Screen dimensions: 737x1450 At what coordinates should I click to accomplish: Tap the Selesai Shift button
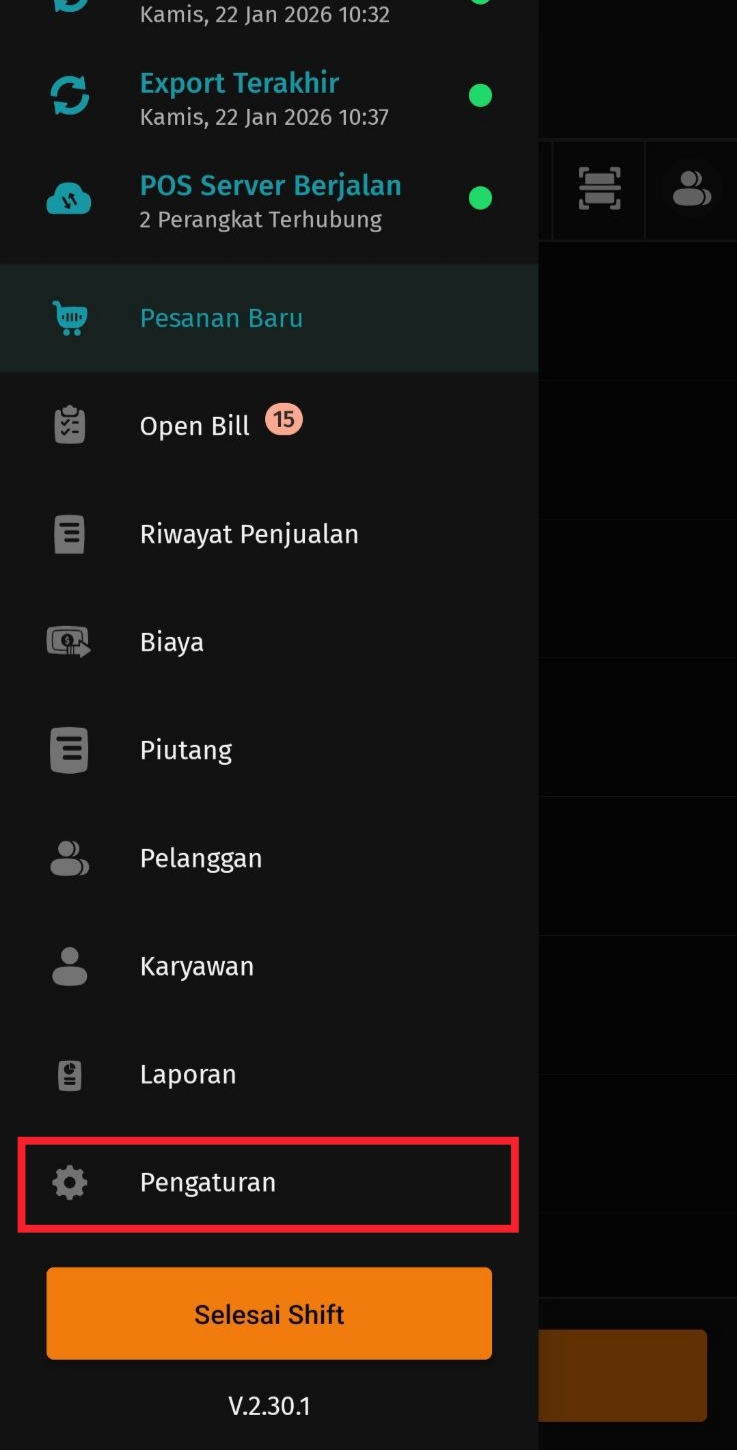269,1314
